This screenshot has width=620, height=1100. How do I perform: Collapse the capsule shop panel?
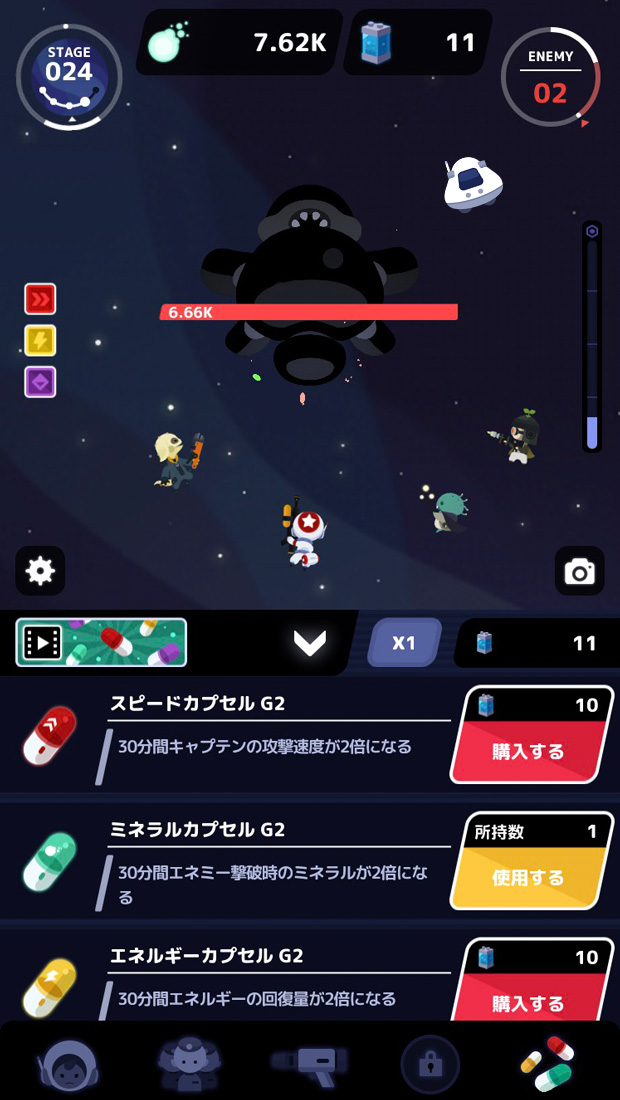tap(310, 643)
